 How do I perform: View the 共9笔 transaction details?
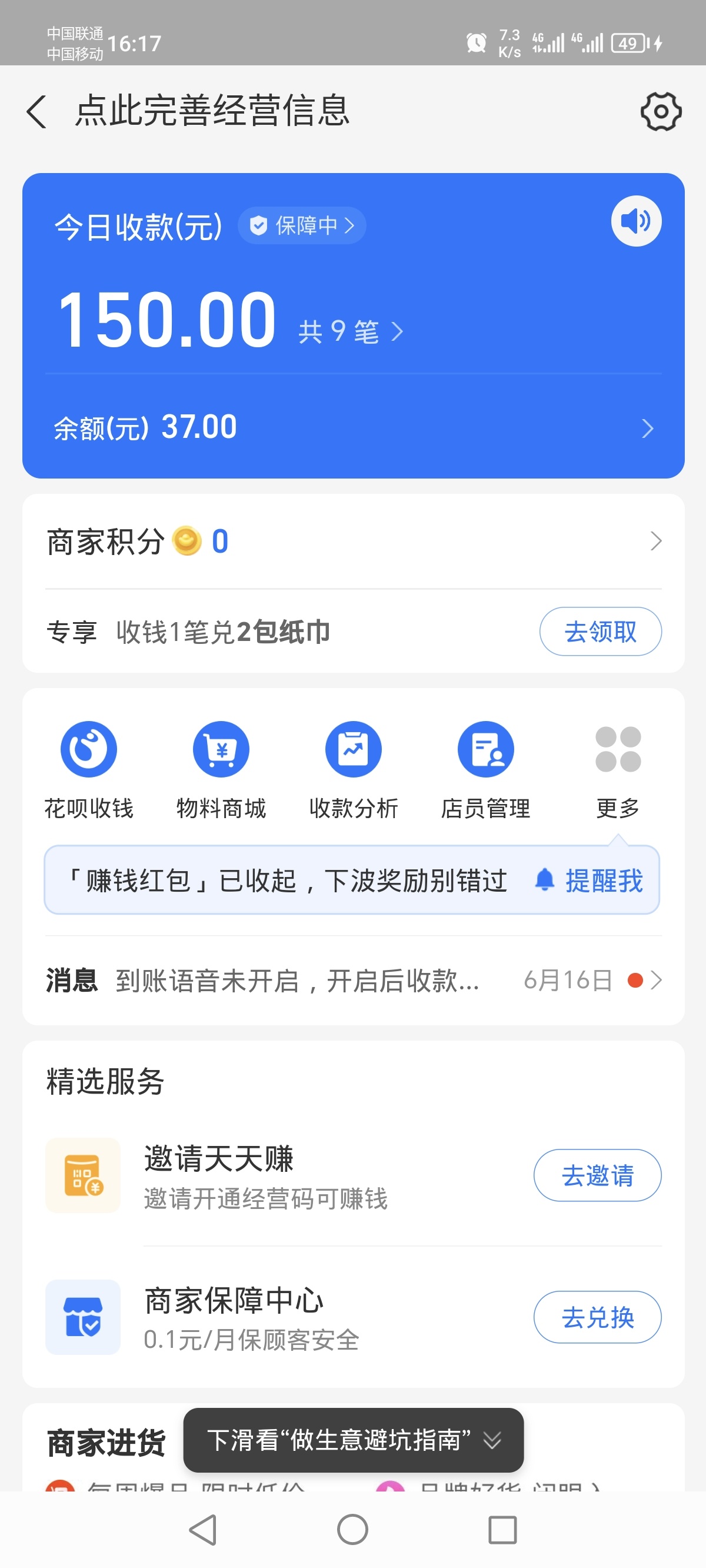(x=351, y=332)
